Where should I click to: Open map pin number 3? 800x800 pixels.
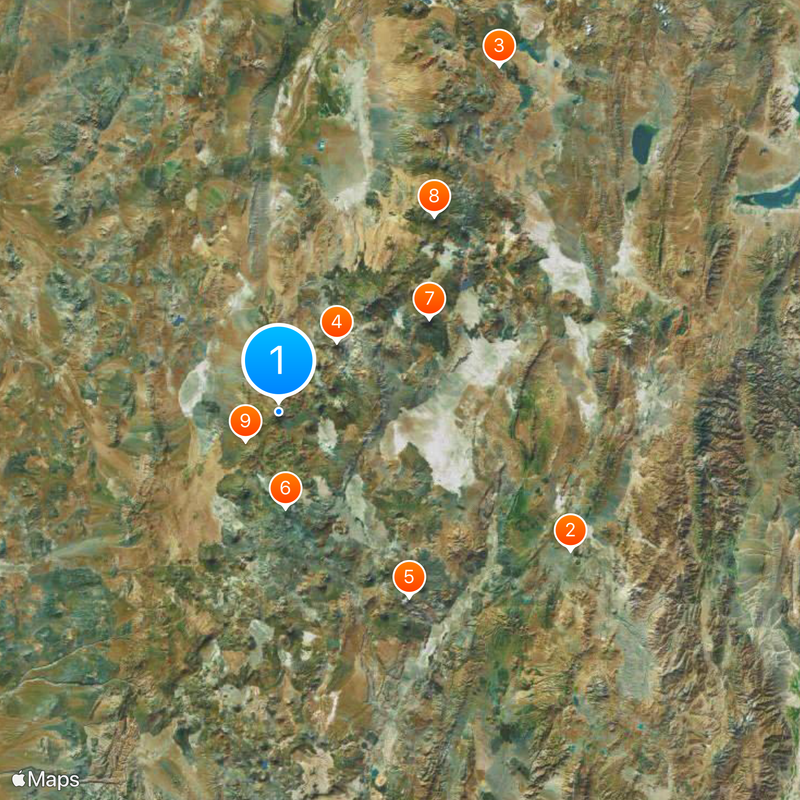(499, 45)
